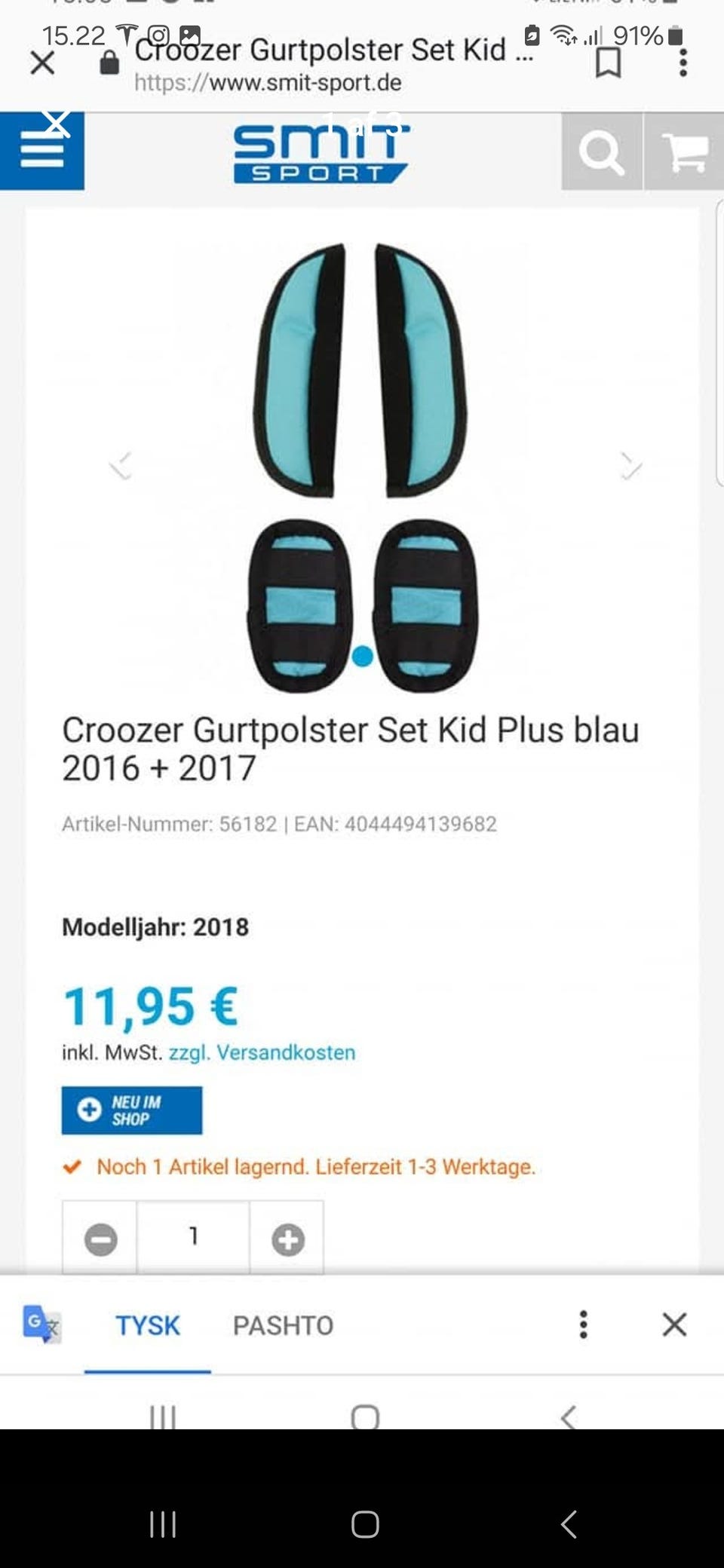Increase quantity with the plus stepper
Screen dimensions: 724x1568
click(287, 1236)
